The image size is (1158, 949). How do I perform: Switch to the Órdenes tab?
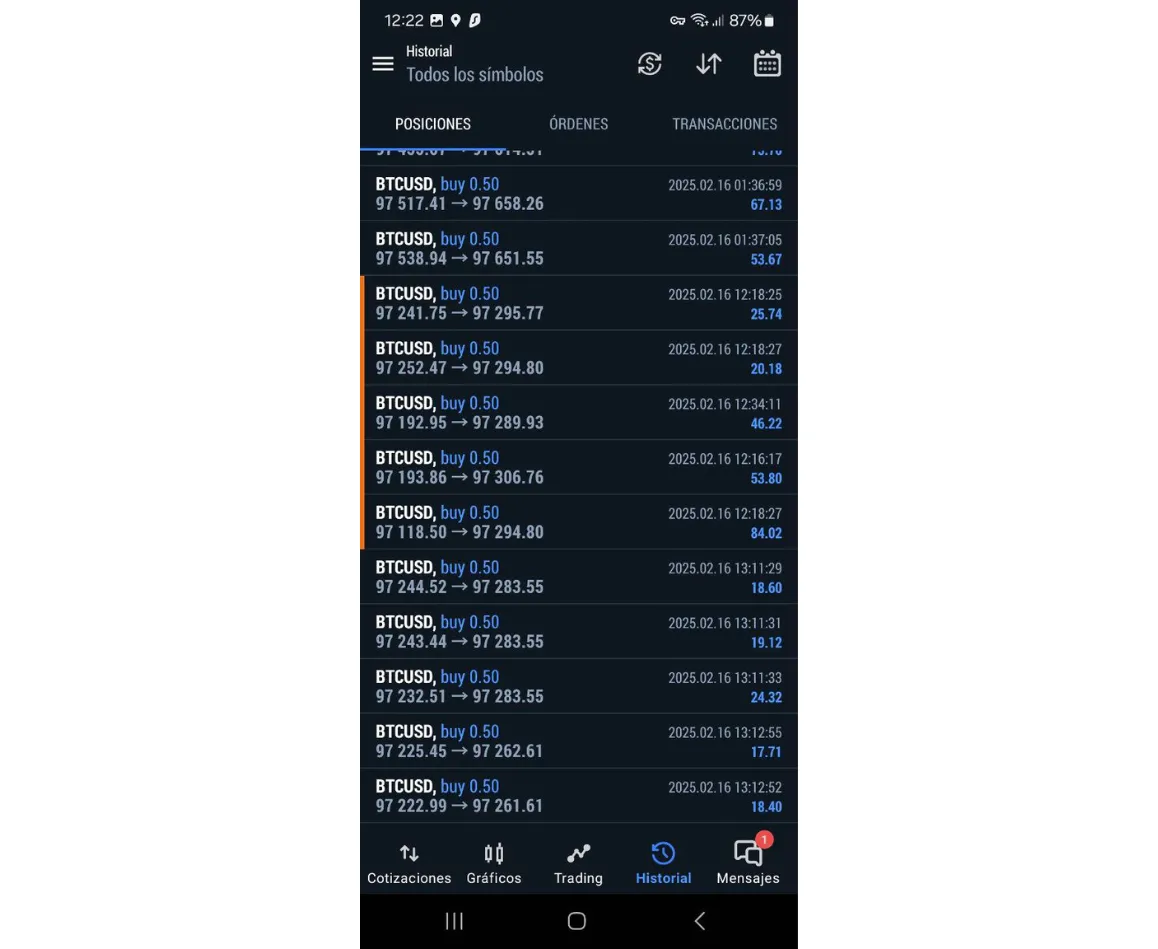(x=578, y=124)
